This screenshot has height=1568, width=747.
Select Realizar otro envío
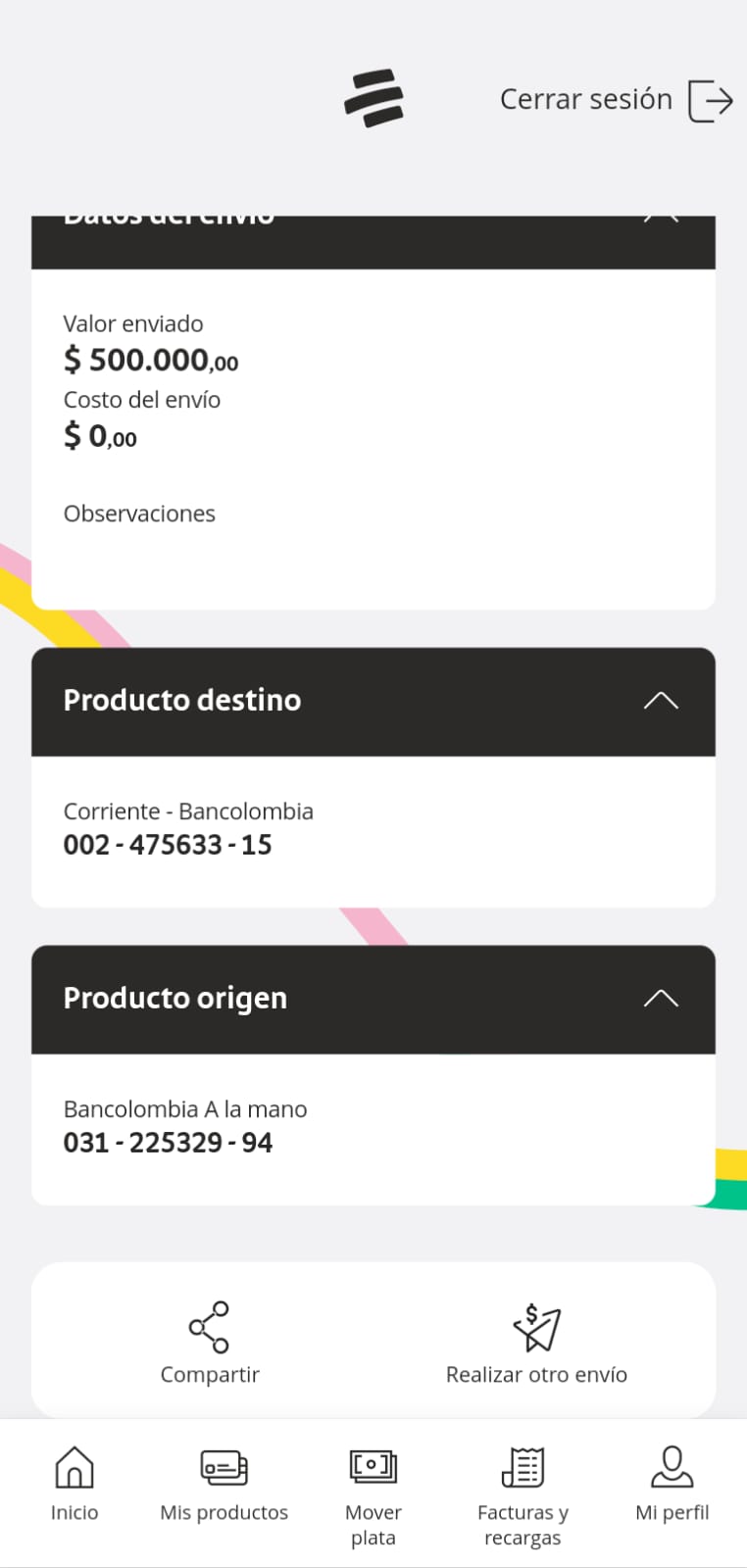click(x=536, y=1343)
